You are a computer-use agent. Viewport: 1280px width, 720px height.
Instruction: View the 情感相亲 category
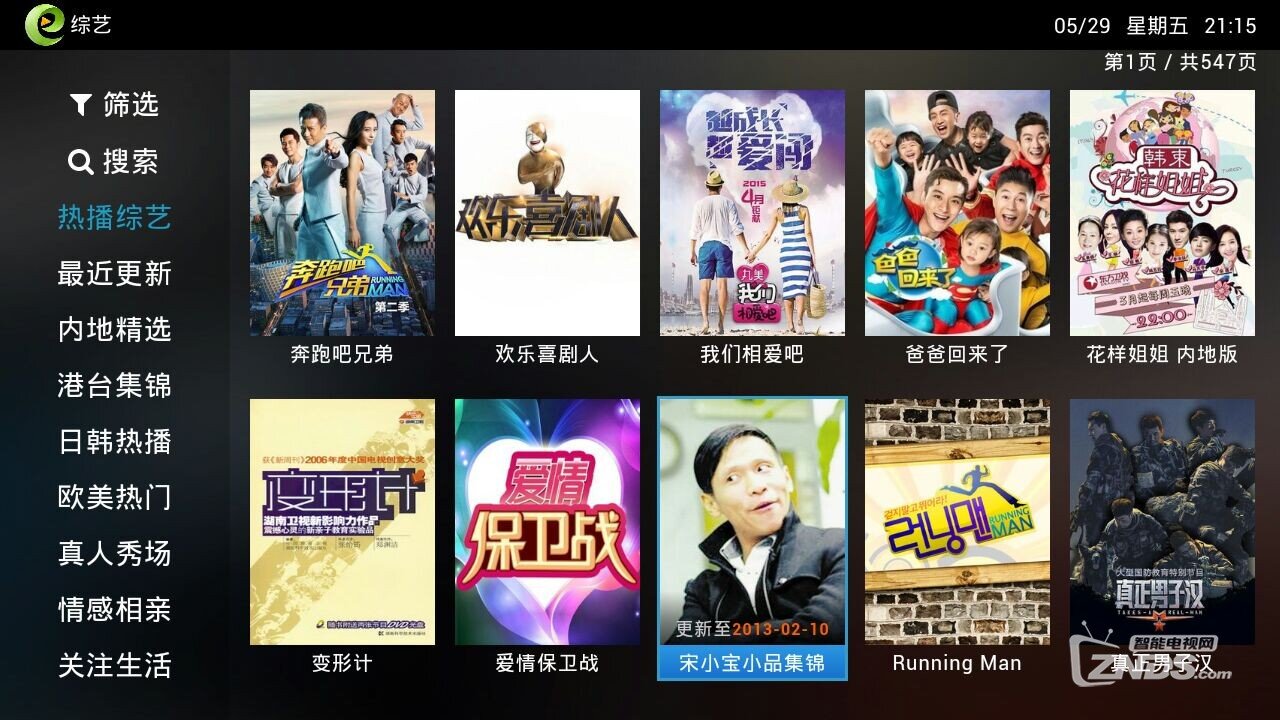[114, 609]
